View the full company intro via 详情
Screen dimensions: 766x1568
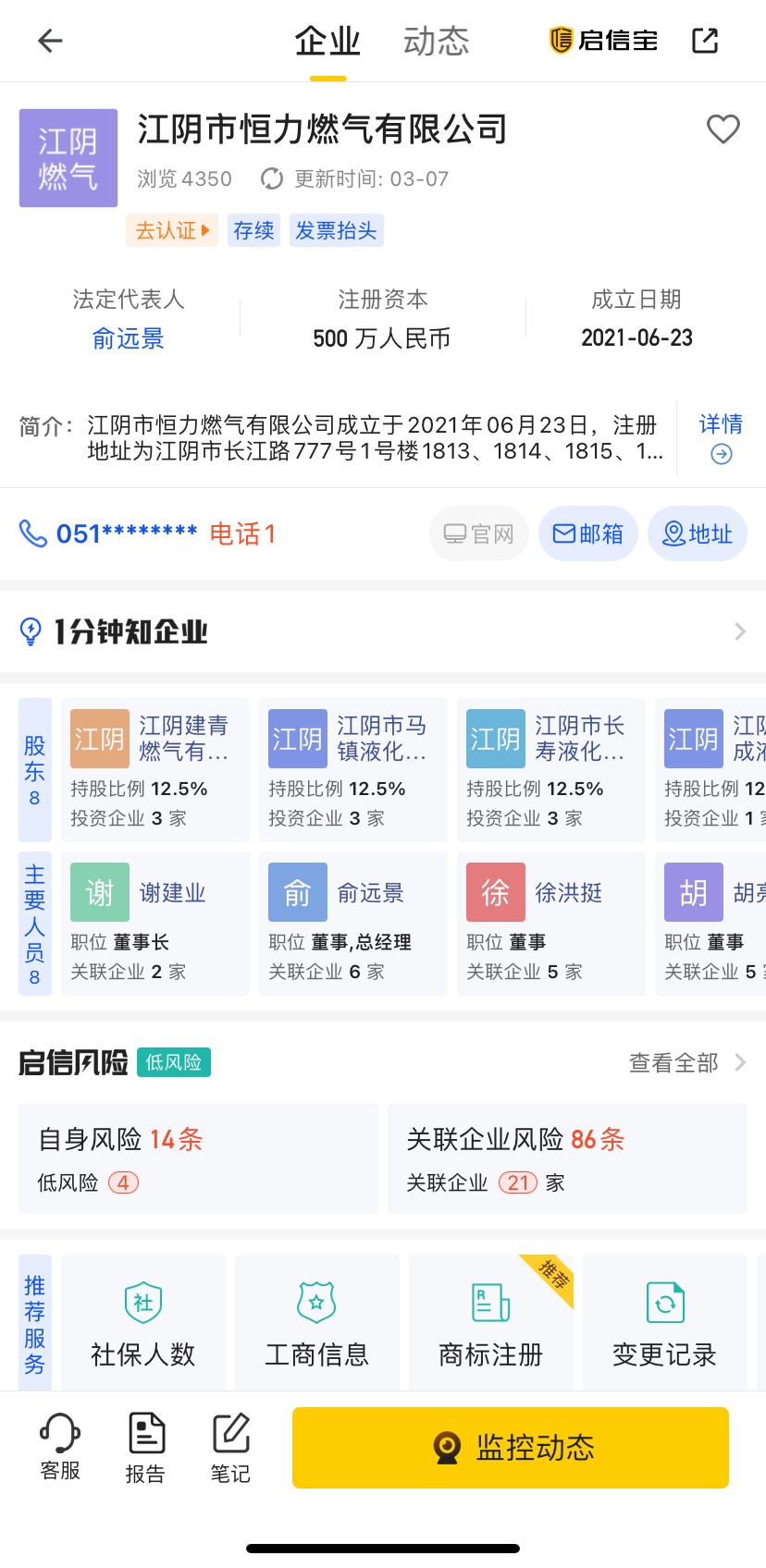pyautogui.click(x=721, y=437)
